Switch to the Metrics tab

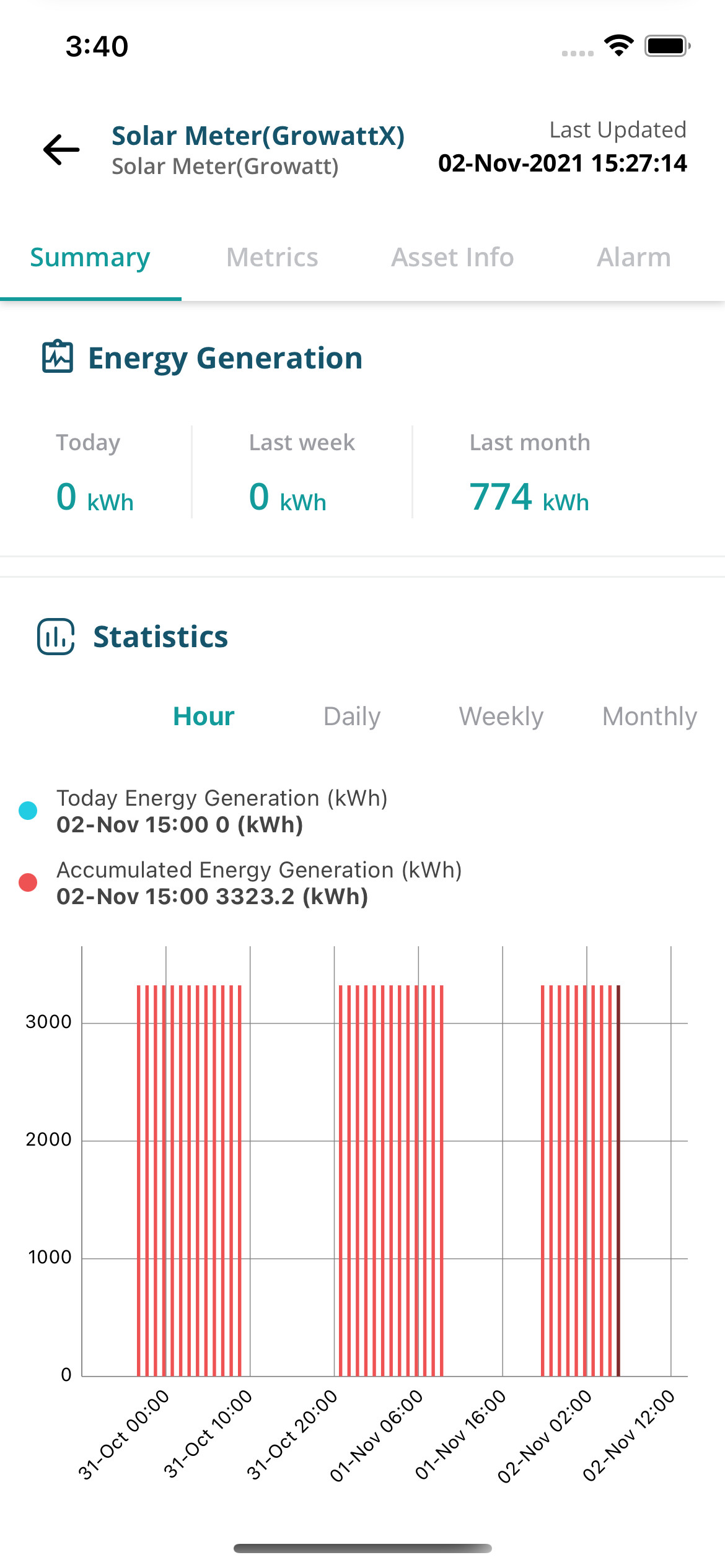272,257
